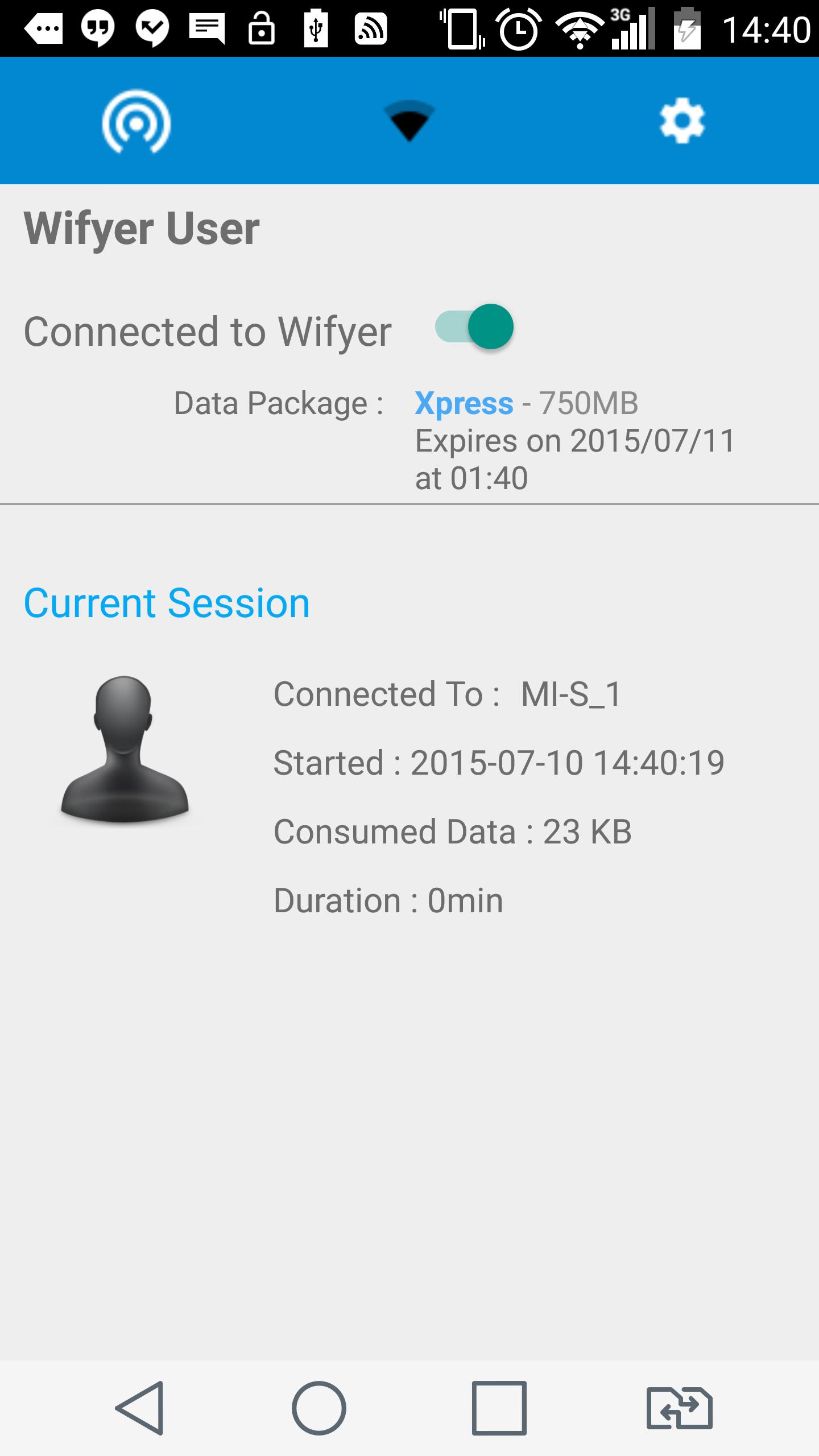Expand the Consumed Data entry
The height and width of the screenshot is (1456, 819).
pos(452,832)
